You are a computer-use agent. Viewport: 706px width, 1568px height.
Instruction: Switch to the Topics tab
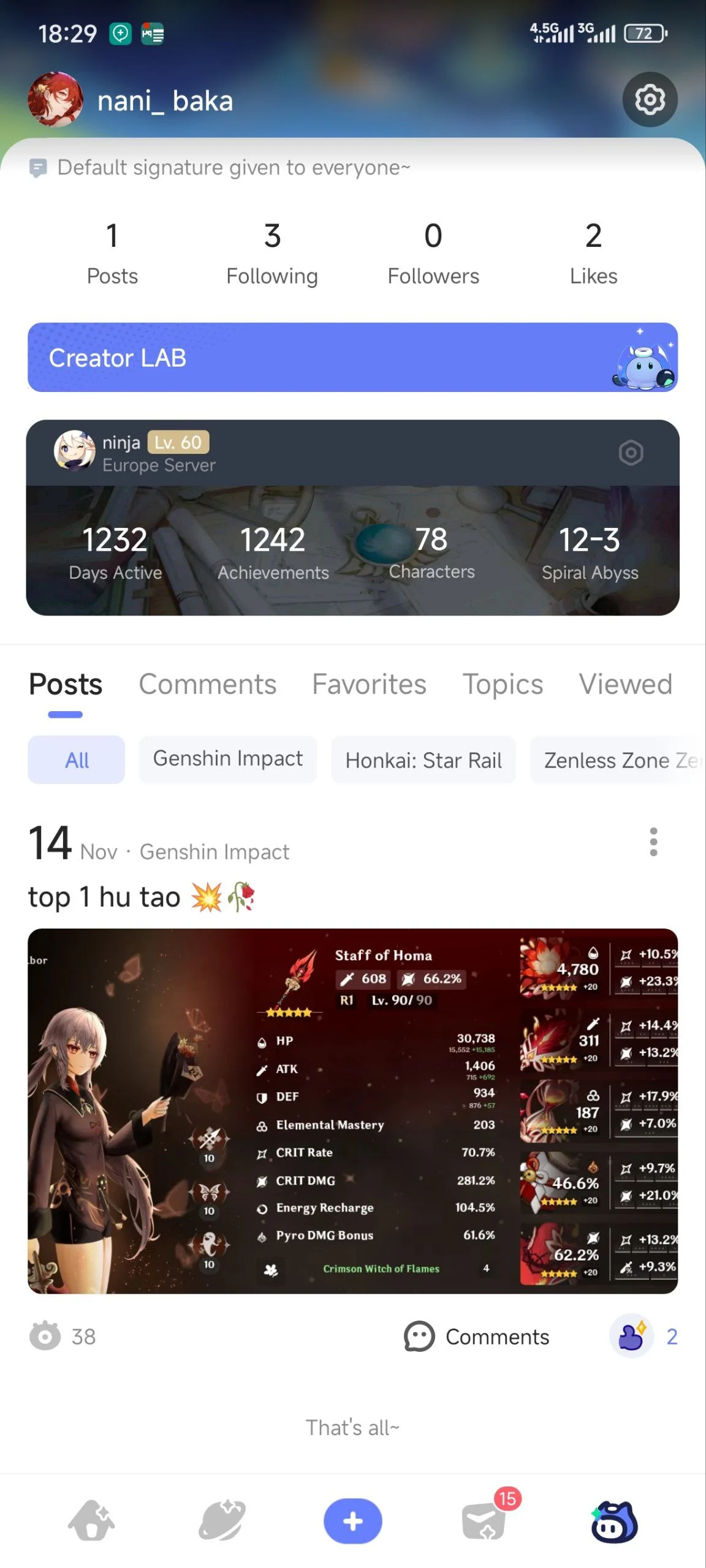(x=503, y=684)
